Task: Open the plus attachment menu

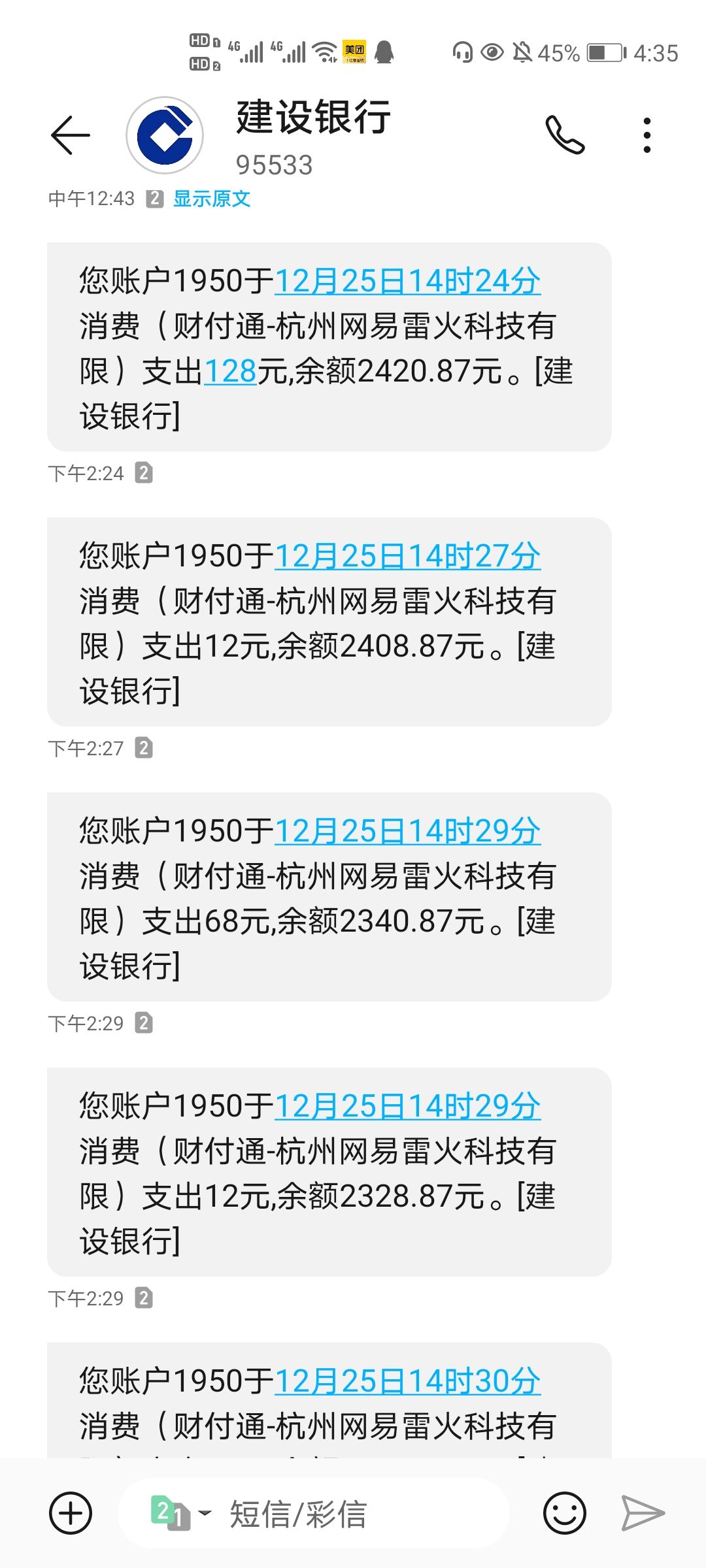Action: coord(71,1513)
